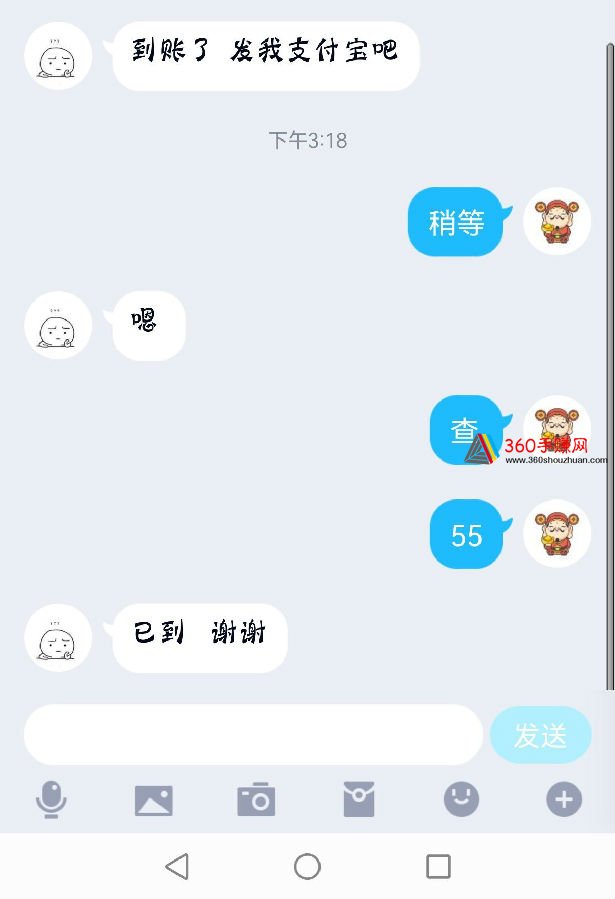Open the red envelope icon
This screenshot has height=899, width=615.
(358, 800)
